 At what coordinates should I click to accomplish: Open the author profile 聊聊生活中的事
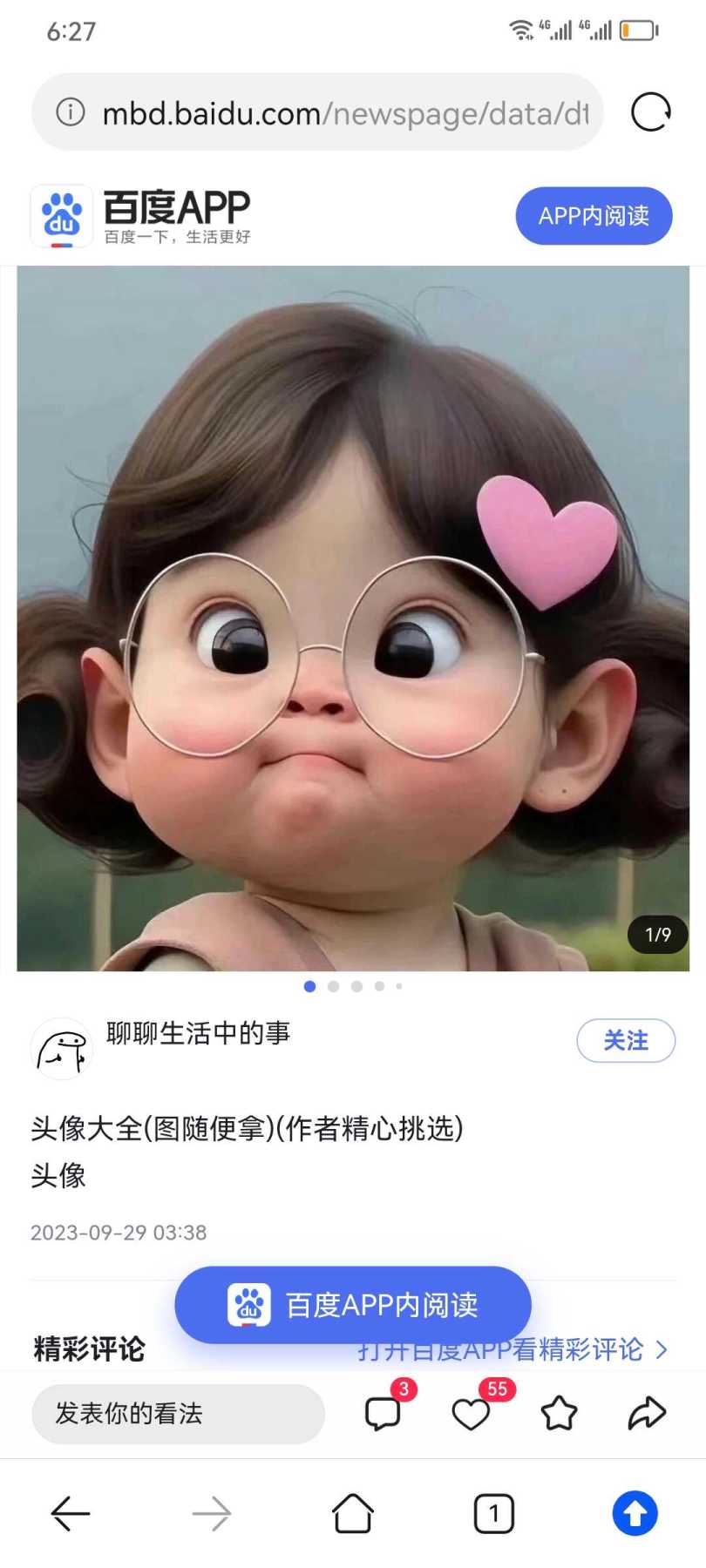tap(198, 1033)
